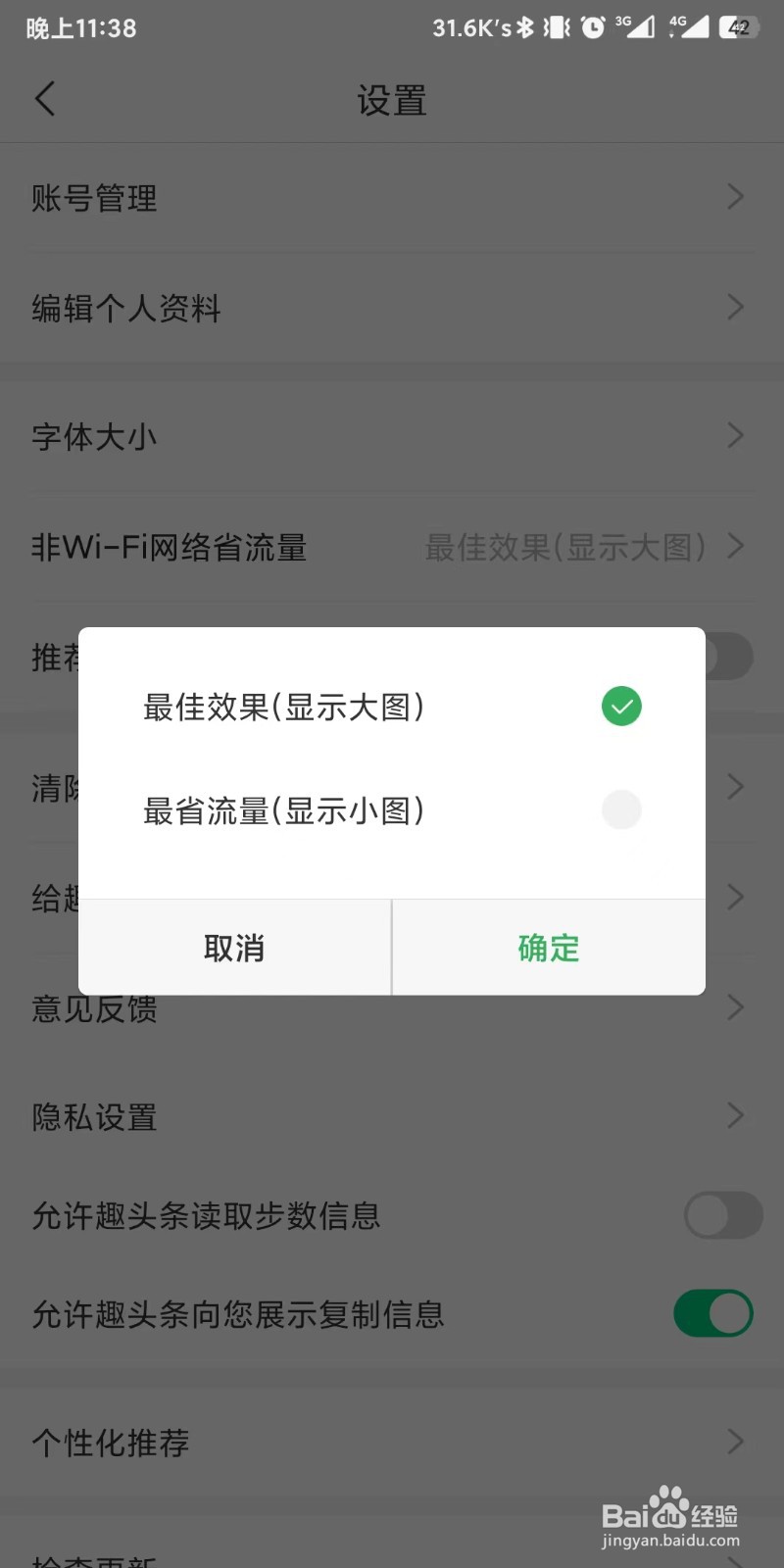This screenshot has height=1568, width=784.
Task: Tap the back arrow to leave Settings
Action: coord(44,98)
